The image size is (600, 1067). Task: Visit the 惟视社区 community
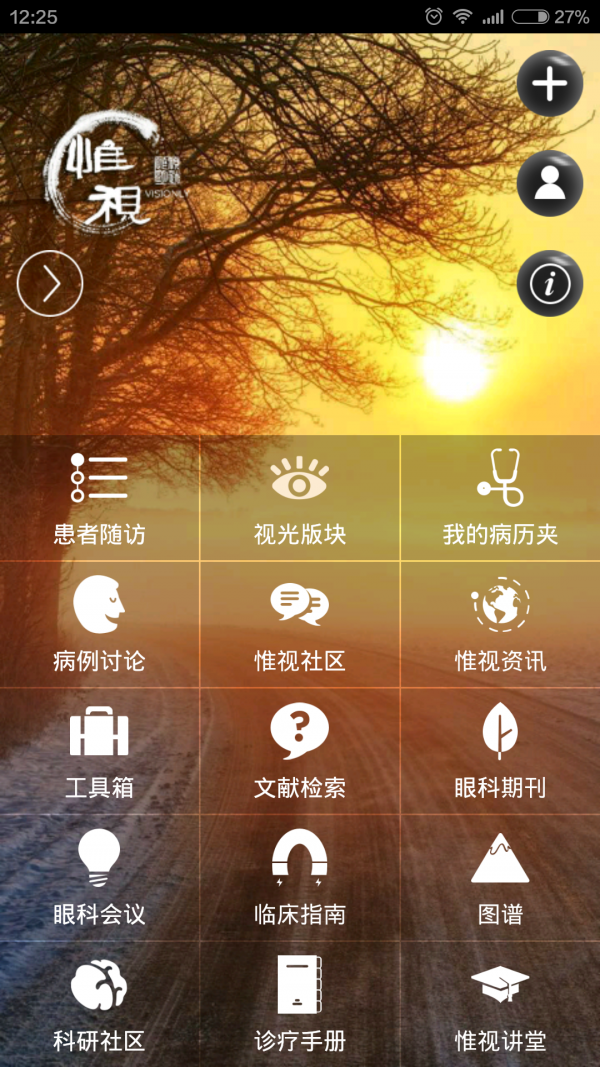[x=300, y=625]
